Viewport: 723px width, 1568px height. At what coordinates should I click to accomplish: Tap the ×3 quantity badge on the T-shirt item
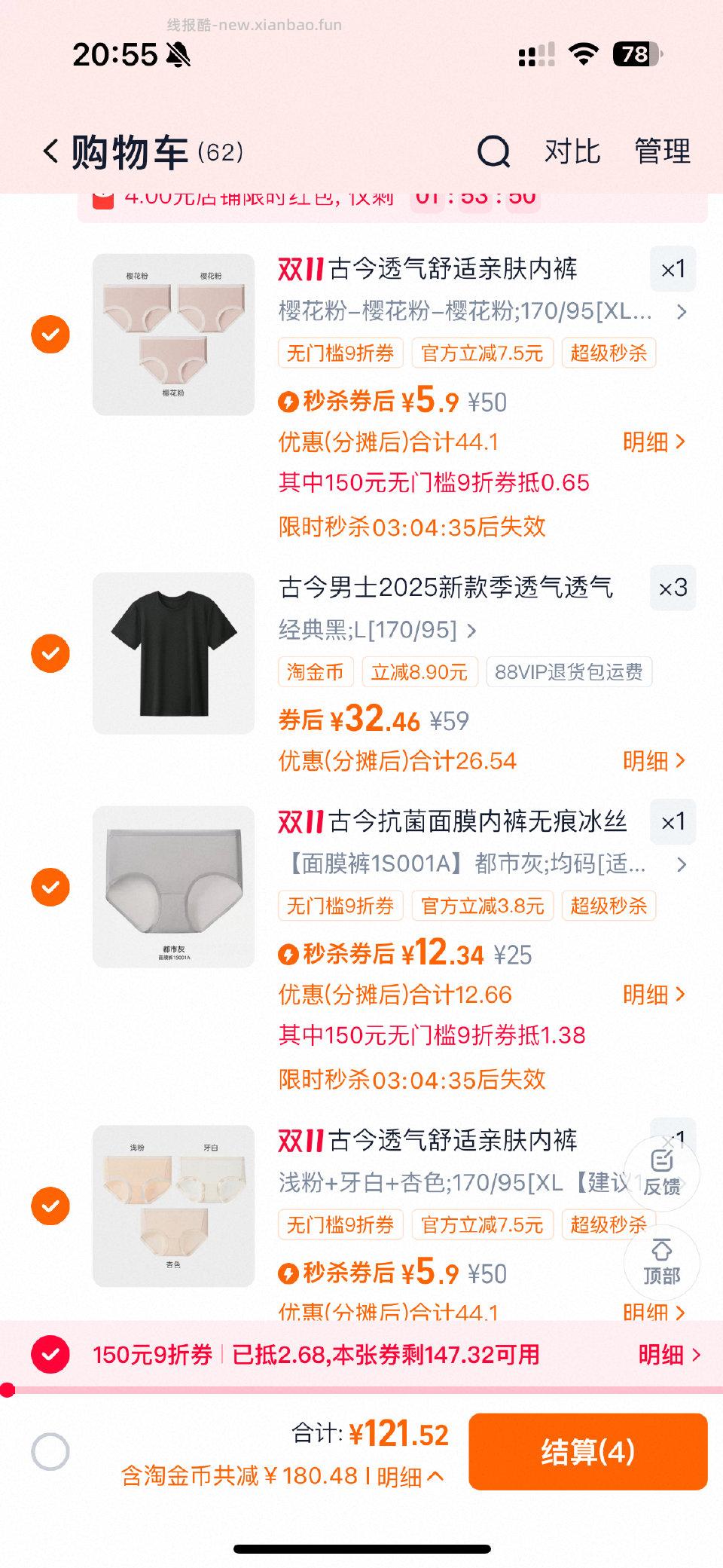[x=671, y=589]
